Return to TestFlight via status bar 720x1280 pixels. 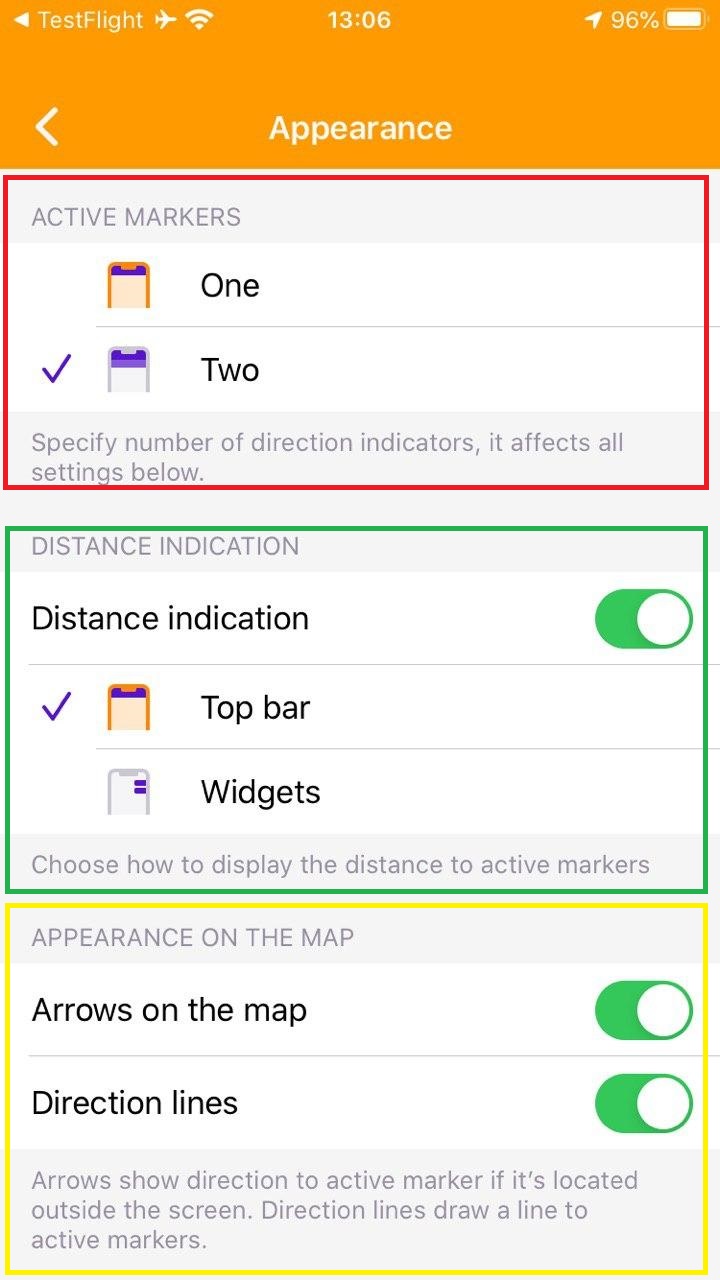(x=78, y=20)
